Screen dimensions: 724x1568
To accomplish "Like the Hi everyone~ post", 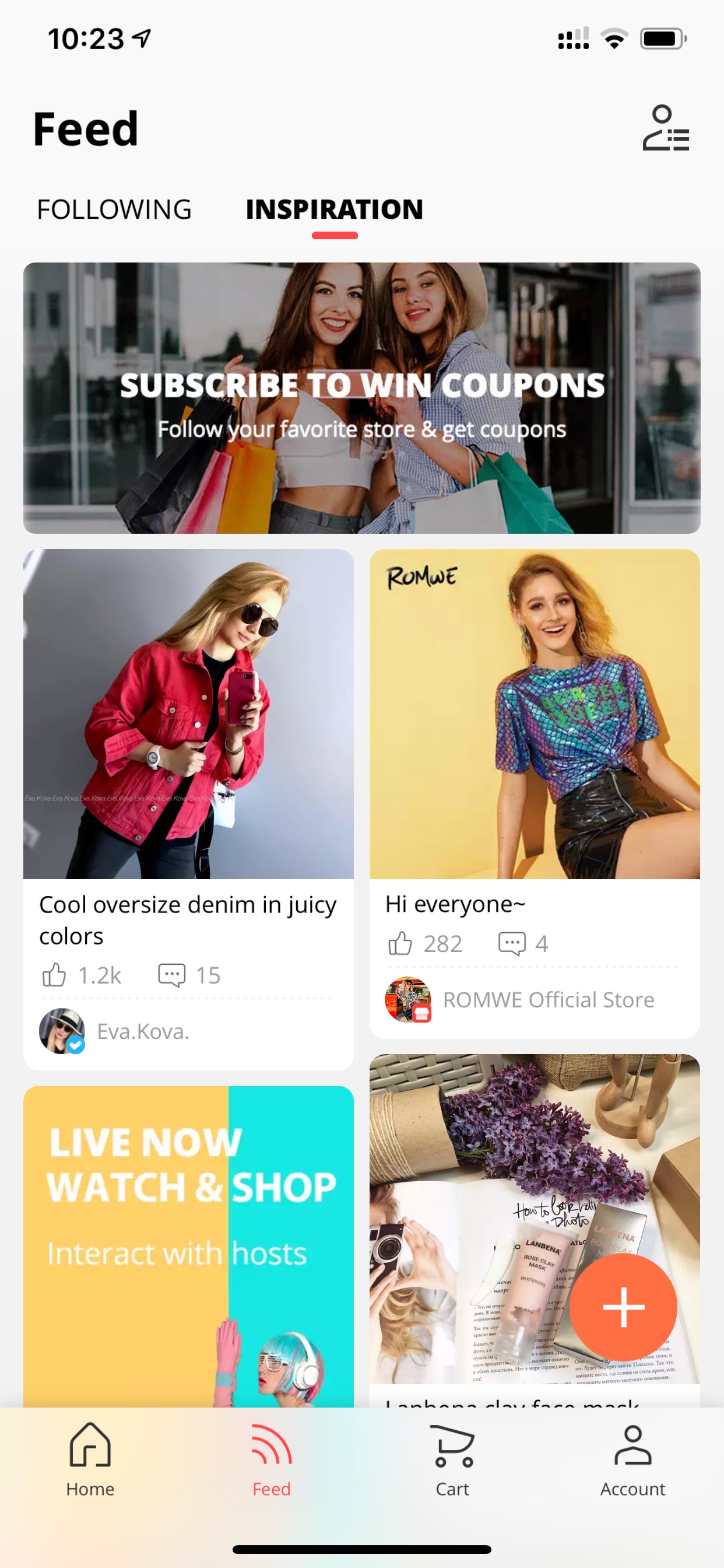I will pos(400,943).
